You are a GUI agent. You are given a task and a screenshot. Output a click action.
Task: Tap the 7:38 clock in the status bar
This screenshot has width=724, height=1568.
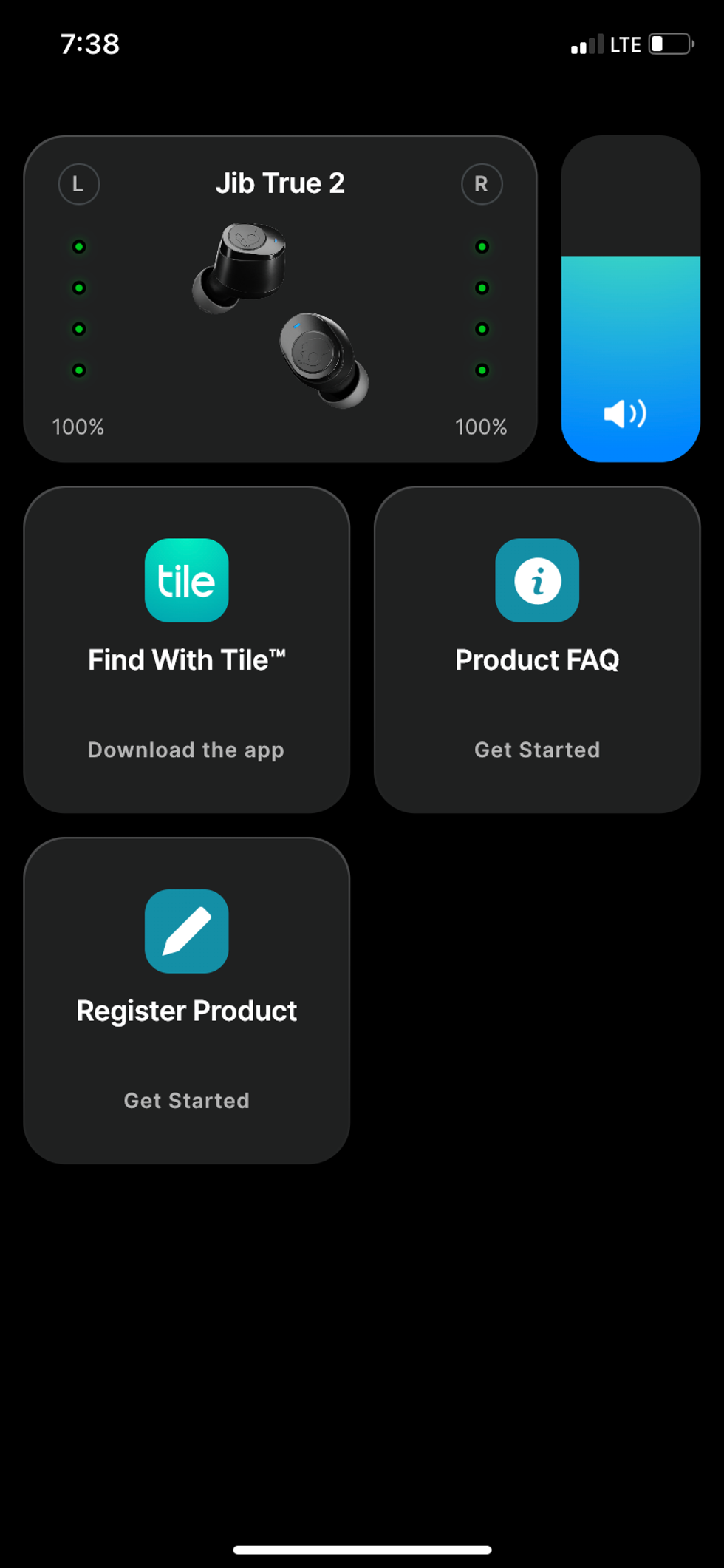[x=88, y=44]
